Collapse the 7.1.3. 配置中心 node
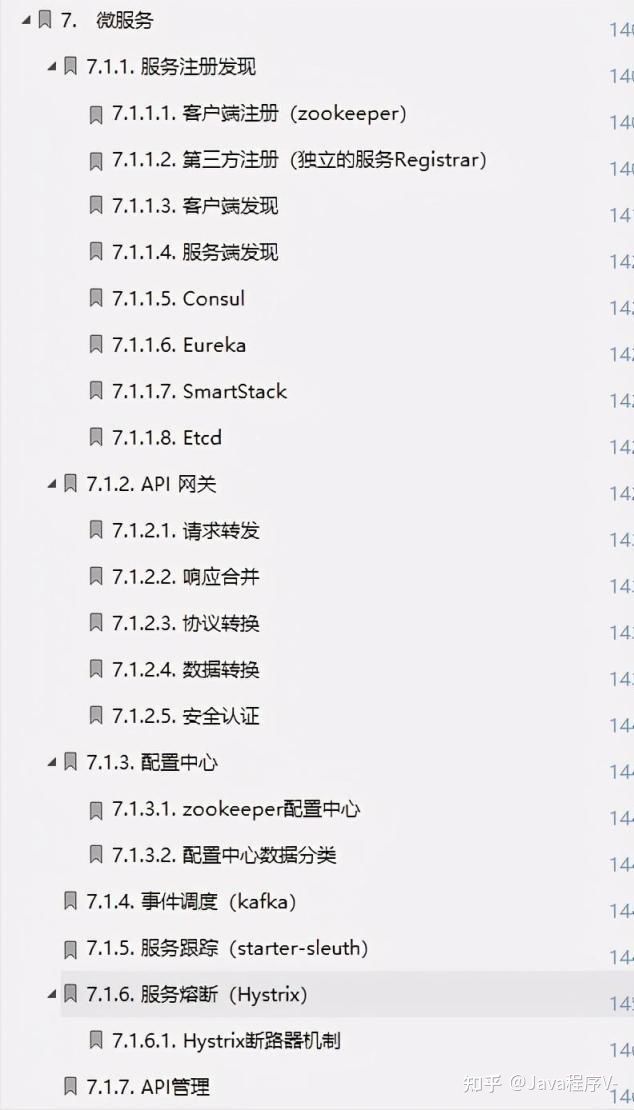 52,762
